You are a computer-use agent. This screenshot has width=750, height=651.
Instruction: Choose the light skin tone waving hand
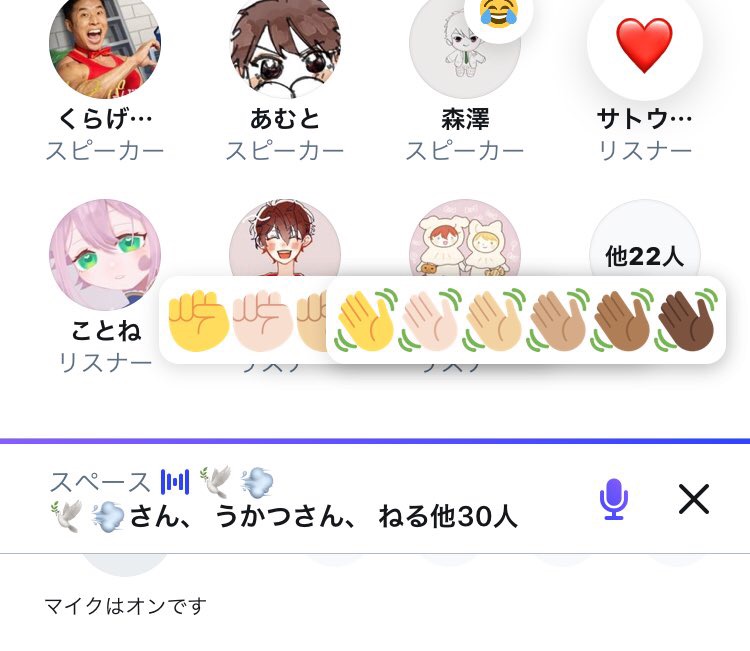(430, 320)
